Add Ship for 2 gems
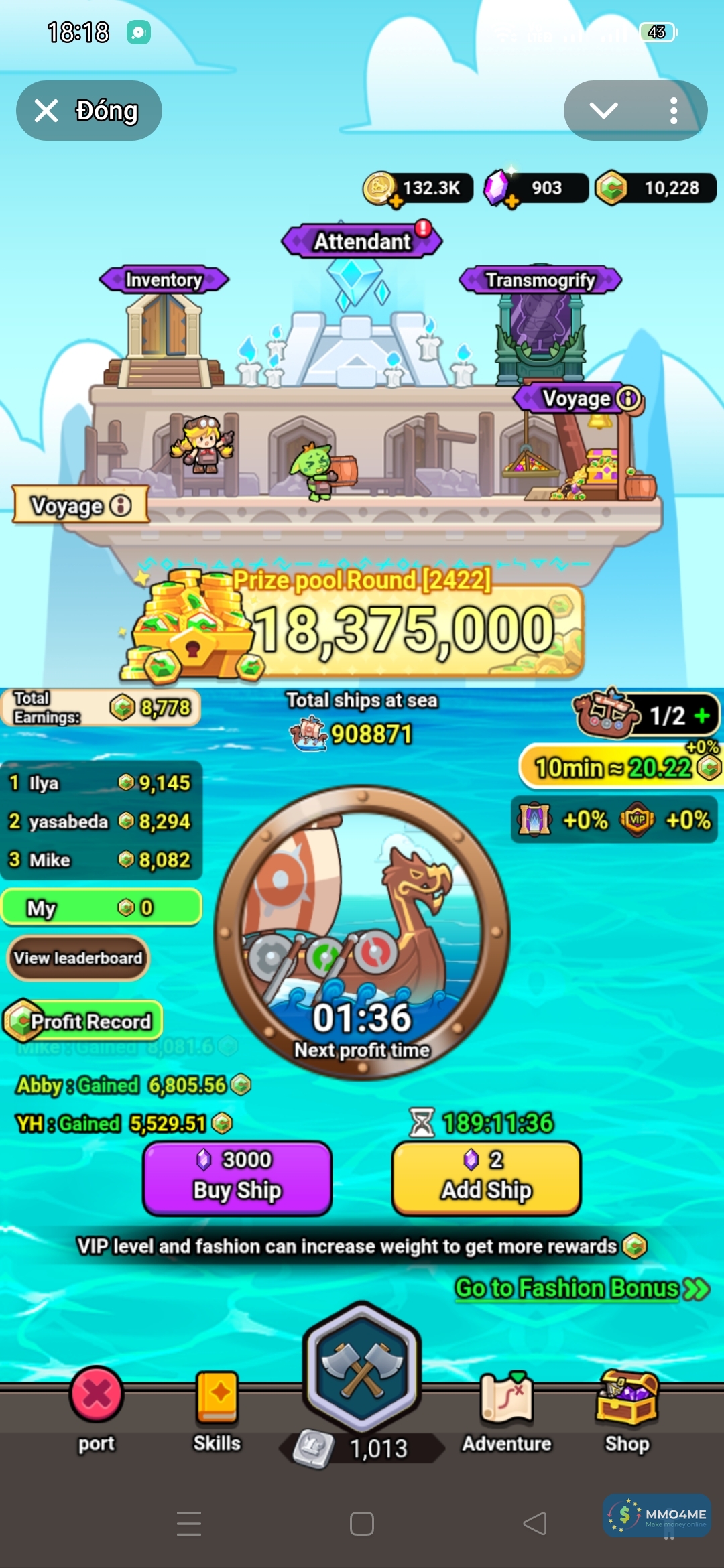The height and width of the screenshot is (1568, 724). pos(486,1178)
